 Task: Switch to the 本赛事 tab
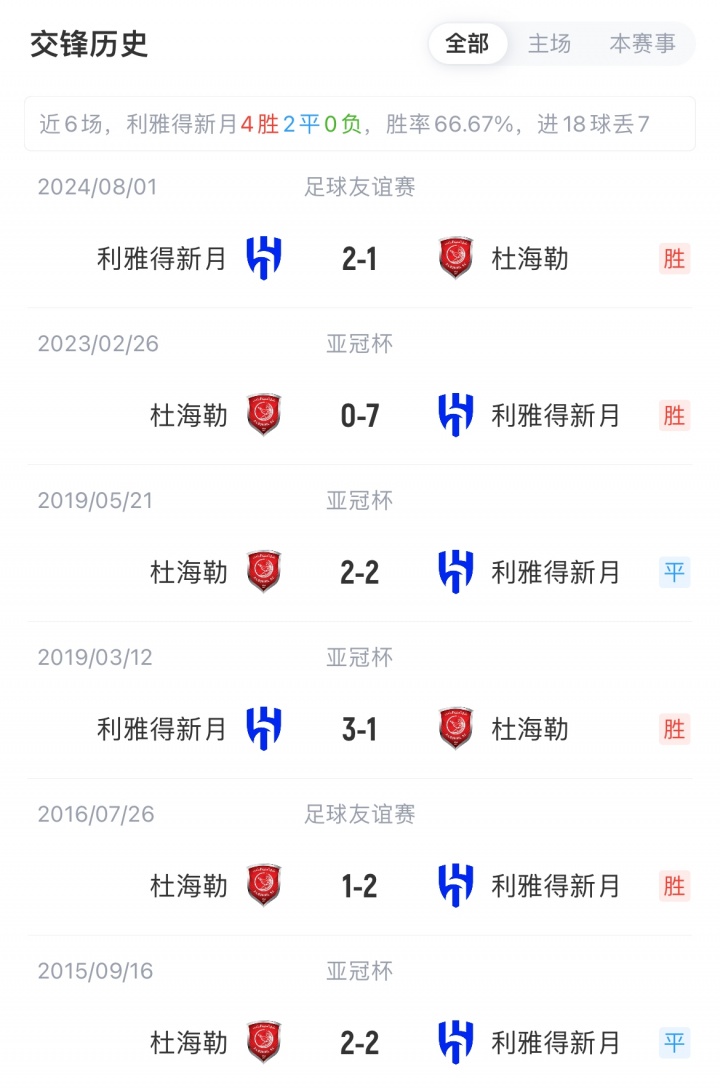[642, 44]
